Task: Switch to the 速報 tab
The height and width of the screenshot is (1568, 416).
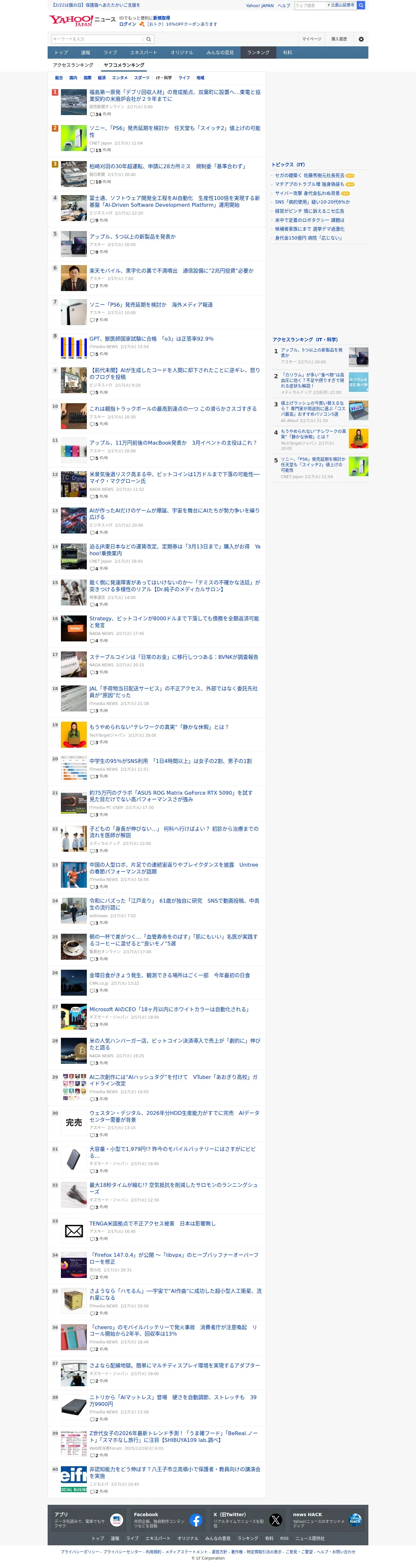Action: point(86,53)
